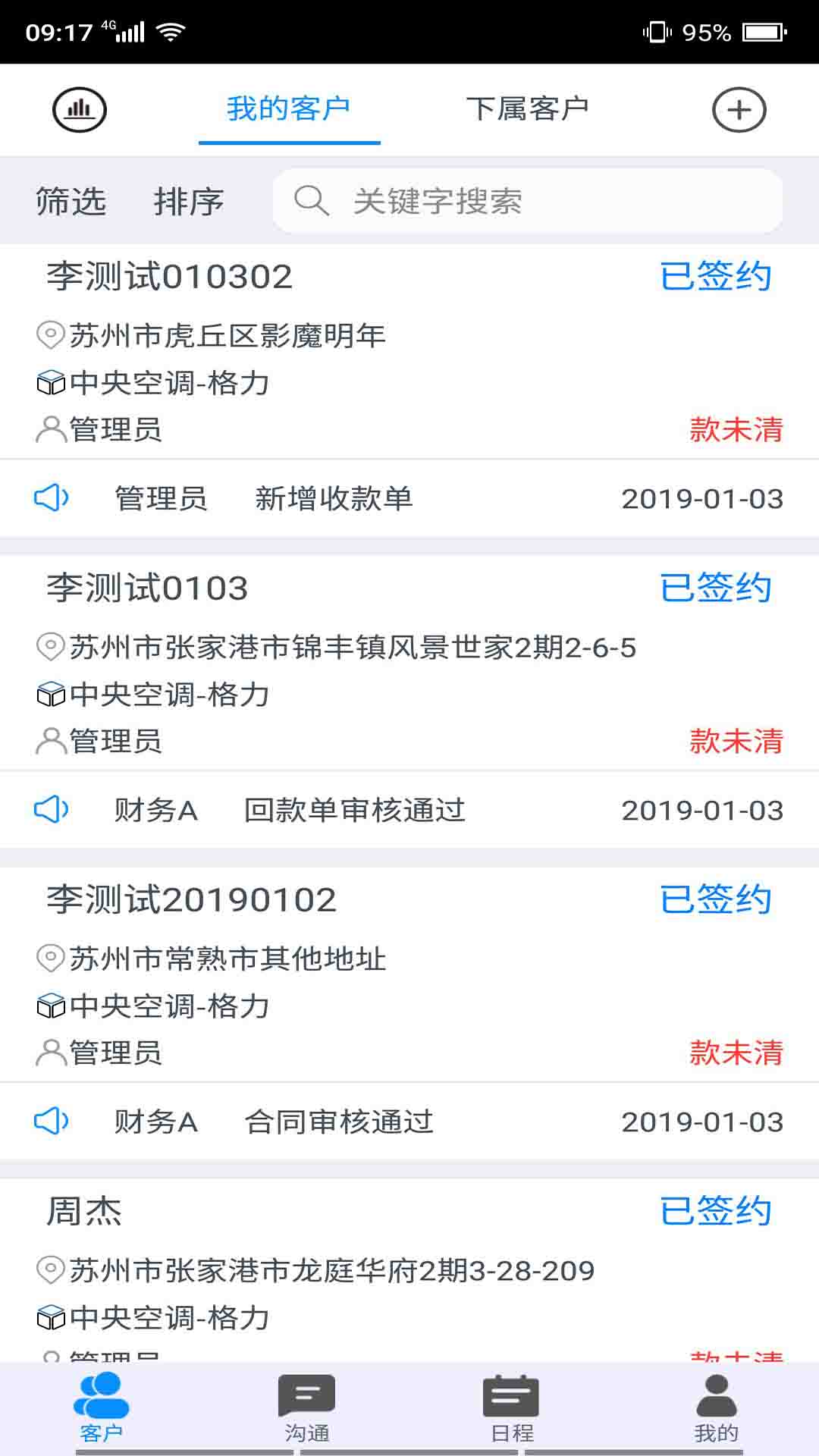Image resolution: width=819 pixels, height=1456 pixels.
Task: Add a new customer with plus icon
Action: point(739,110)
